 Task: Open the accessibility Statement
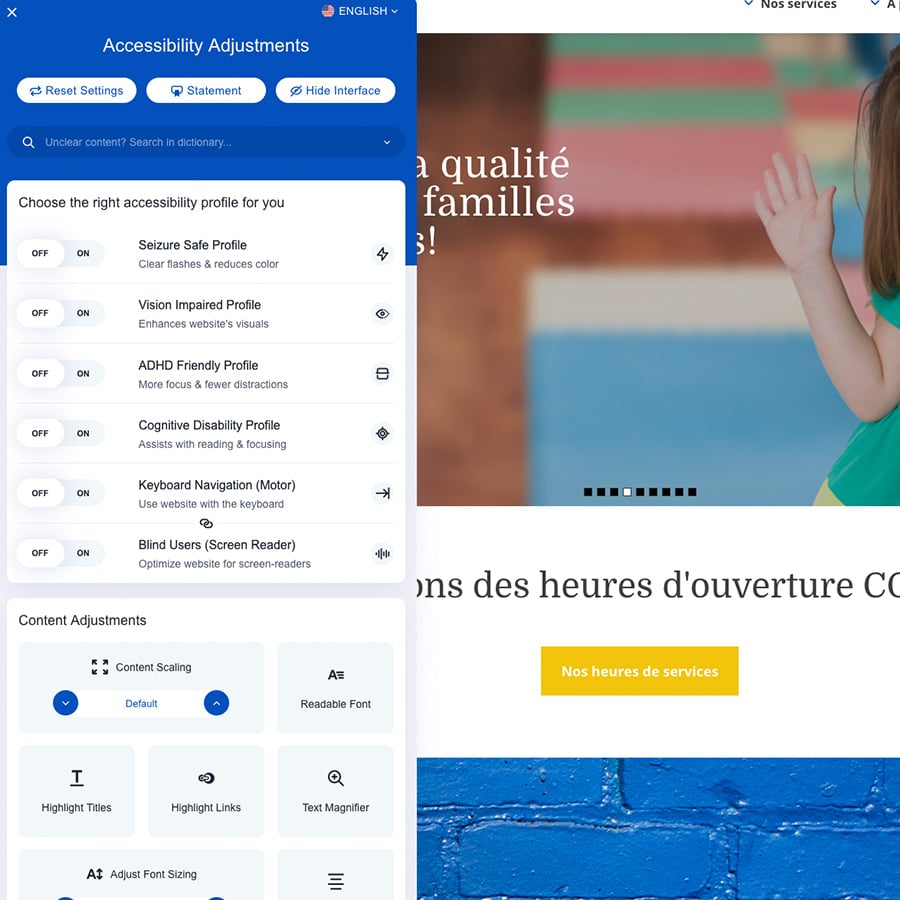[x=206, y=90]
